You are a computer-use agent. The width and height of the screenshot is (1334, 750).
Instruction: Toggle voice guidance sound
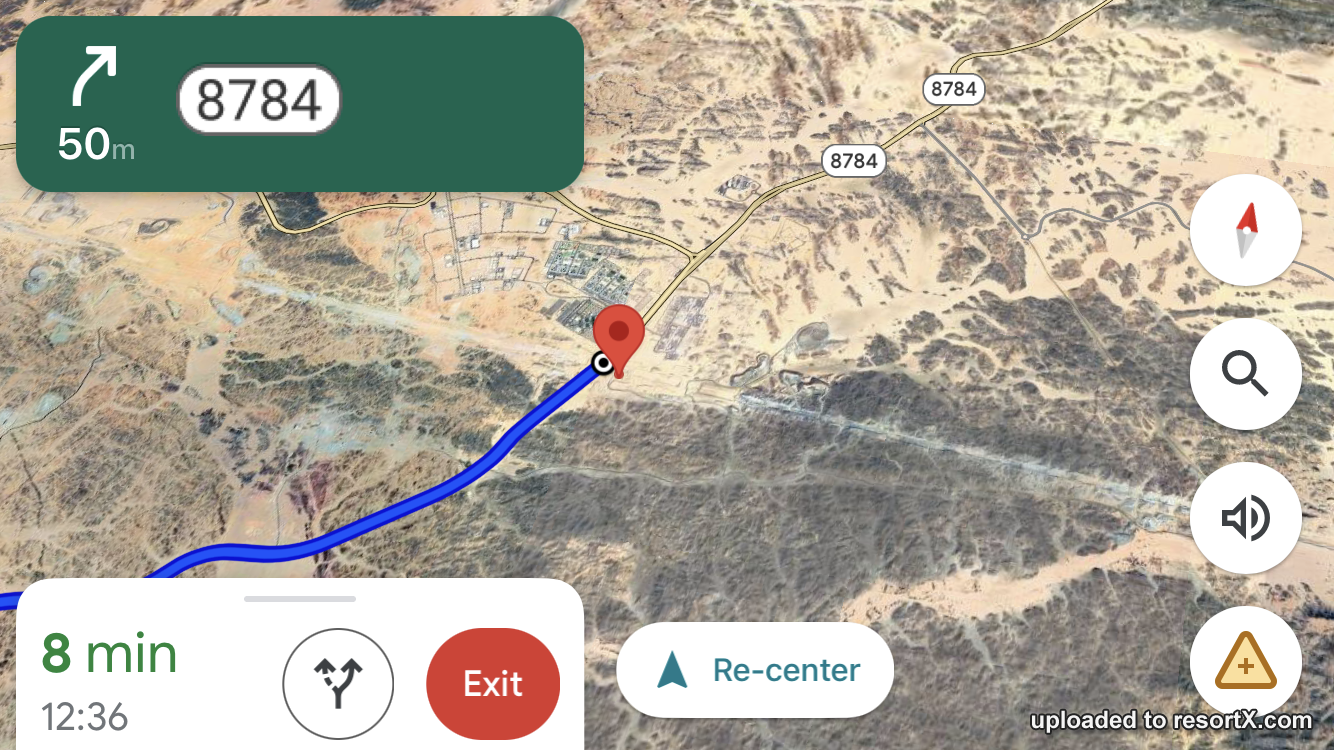pos(1245,518)
